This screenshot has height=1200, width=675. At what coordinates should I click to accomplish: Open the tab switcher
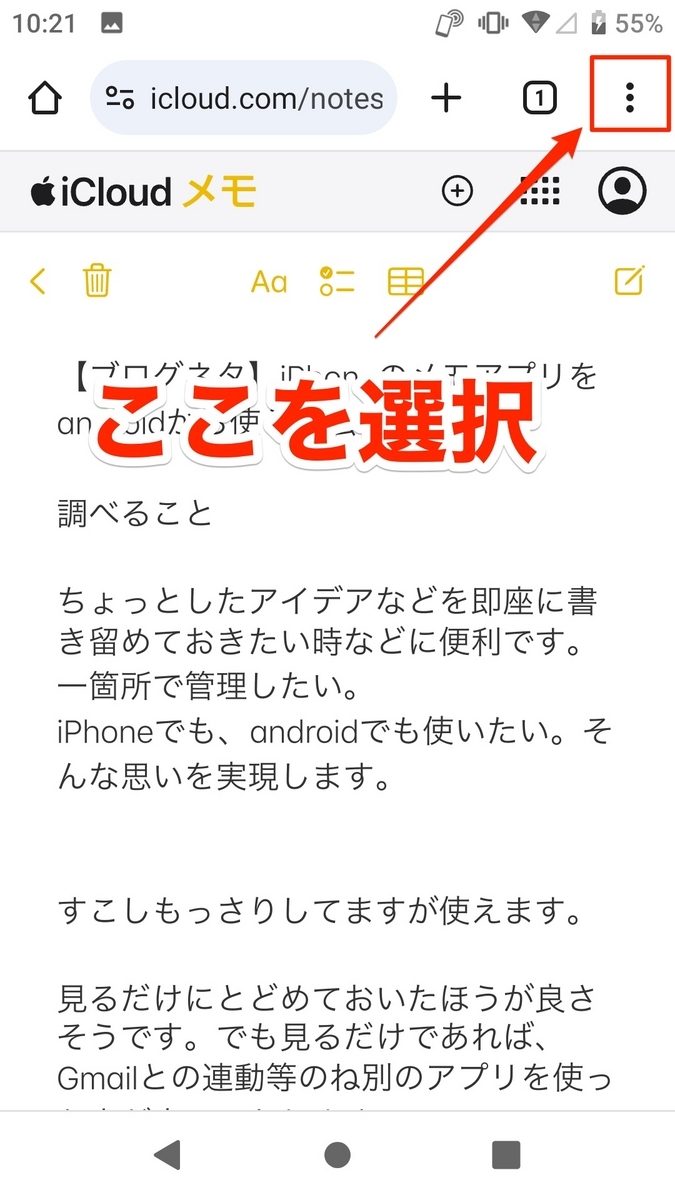tap(539, 97)
